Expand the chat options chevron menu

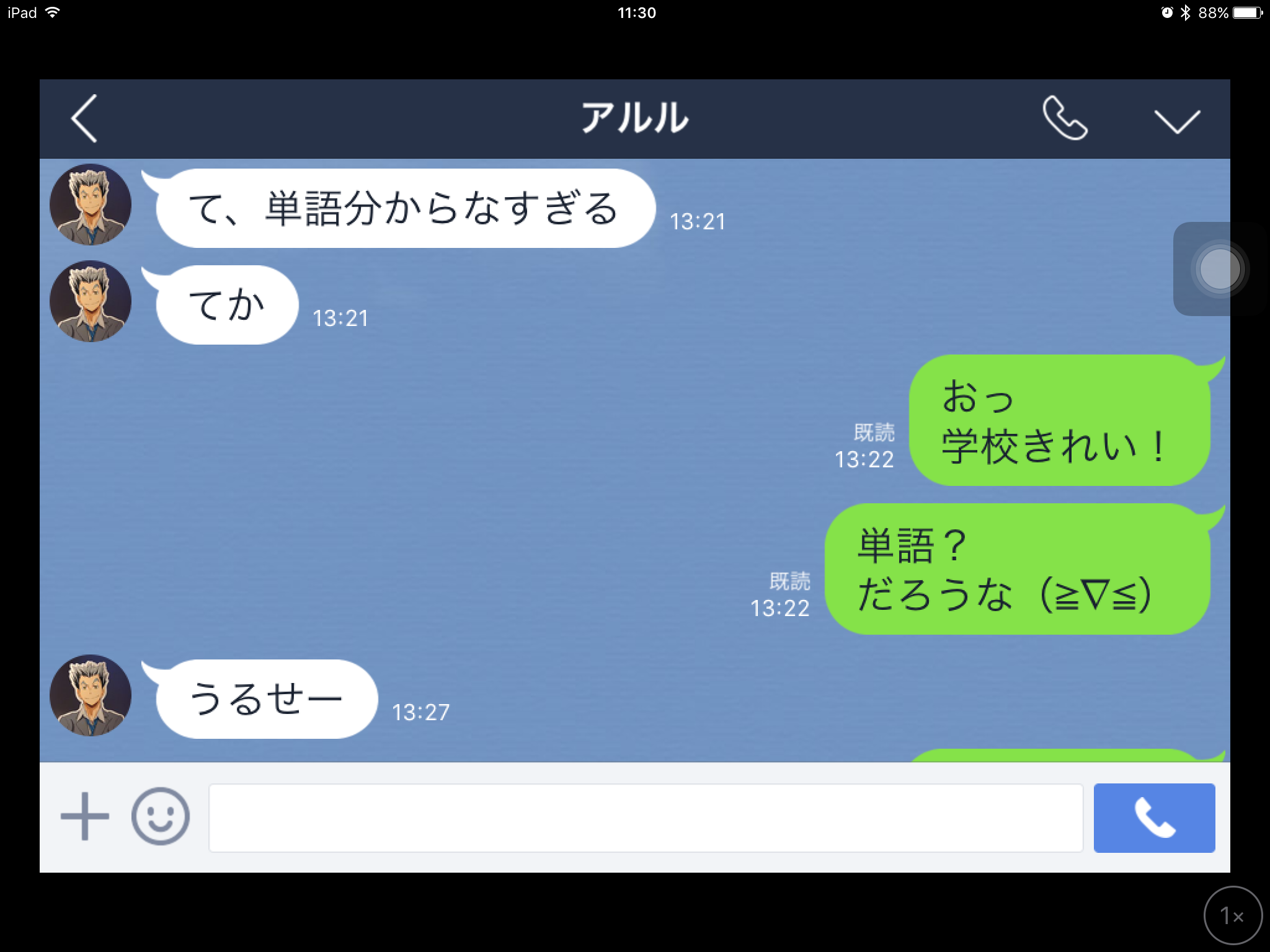(1176, 120)
